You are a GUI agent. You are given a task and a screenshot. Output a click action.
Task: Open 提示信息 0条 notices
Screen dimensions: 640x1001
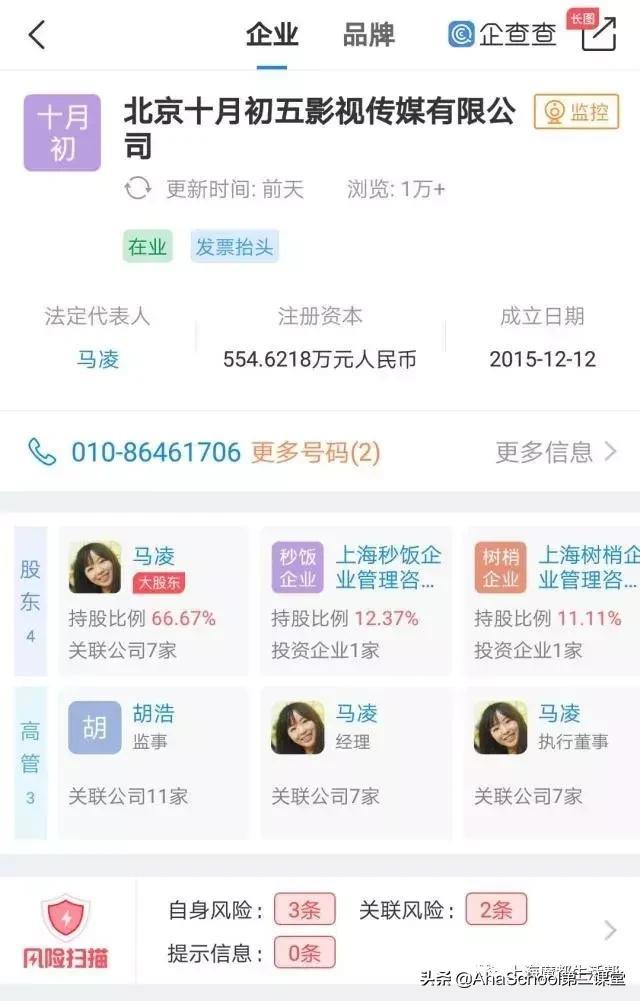click(x=304, y=952)
